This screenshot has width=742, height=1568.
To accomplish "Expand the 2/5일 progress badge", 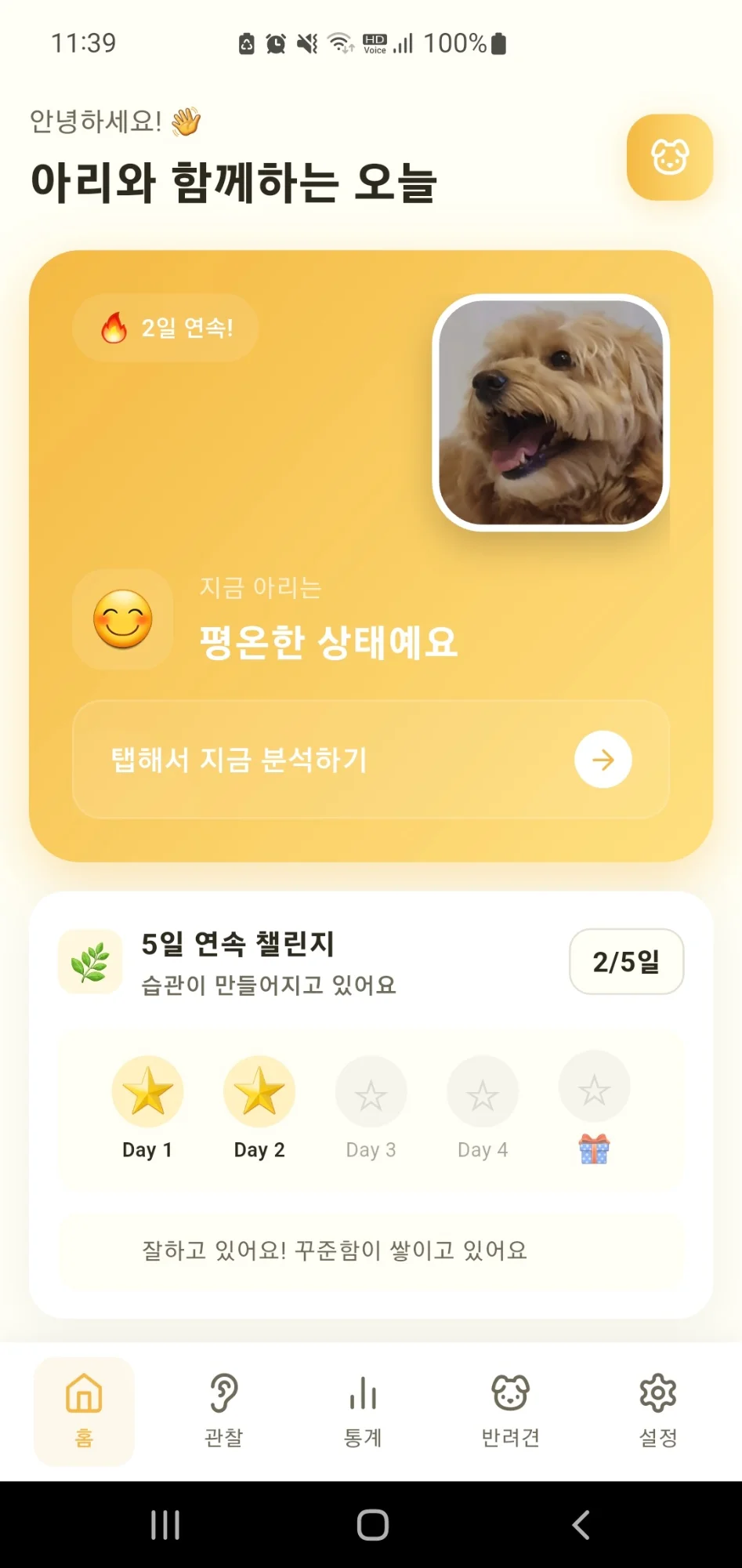I will (627, 962).
